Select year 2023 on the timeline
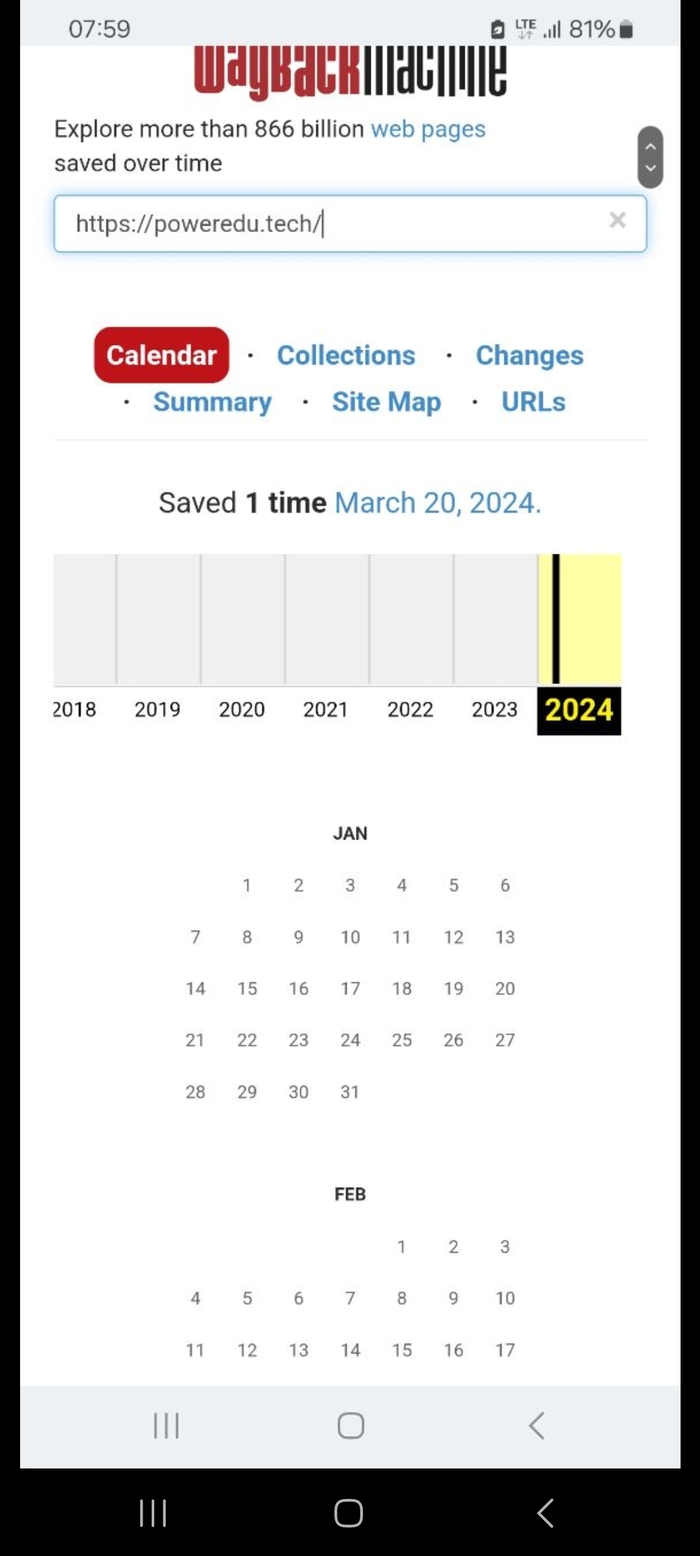The height and width of the screenshot is (1556, 700). point(495,710)
